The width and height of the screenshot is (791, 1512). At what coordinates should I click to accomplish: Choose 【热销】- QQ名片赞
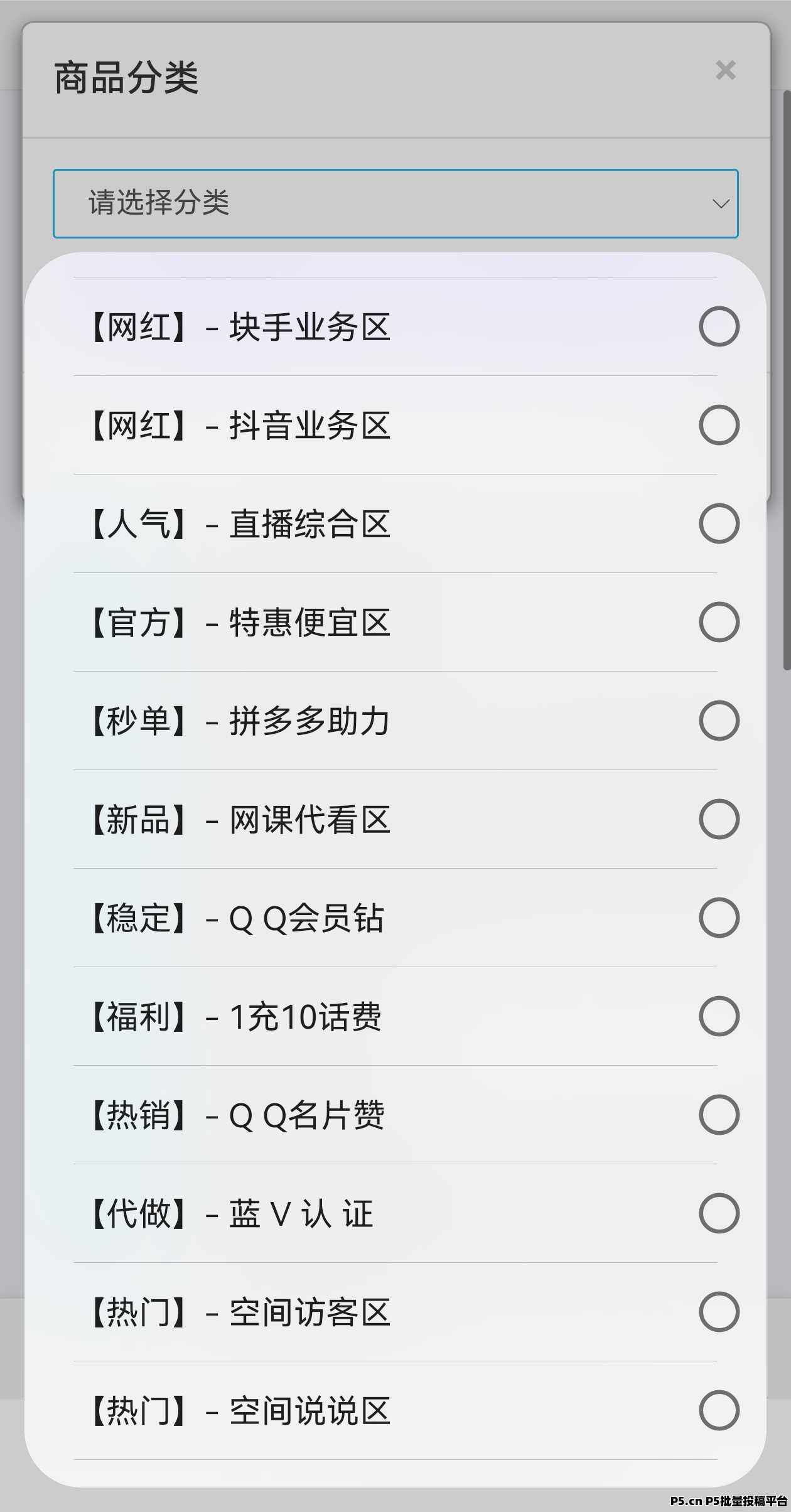tap(395, 1115)
